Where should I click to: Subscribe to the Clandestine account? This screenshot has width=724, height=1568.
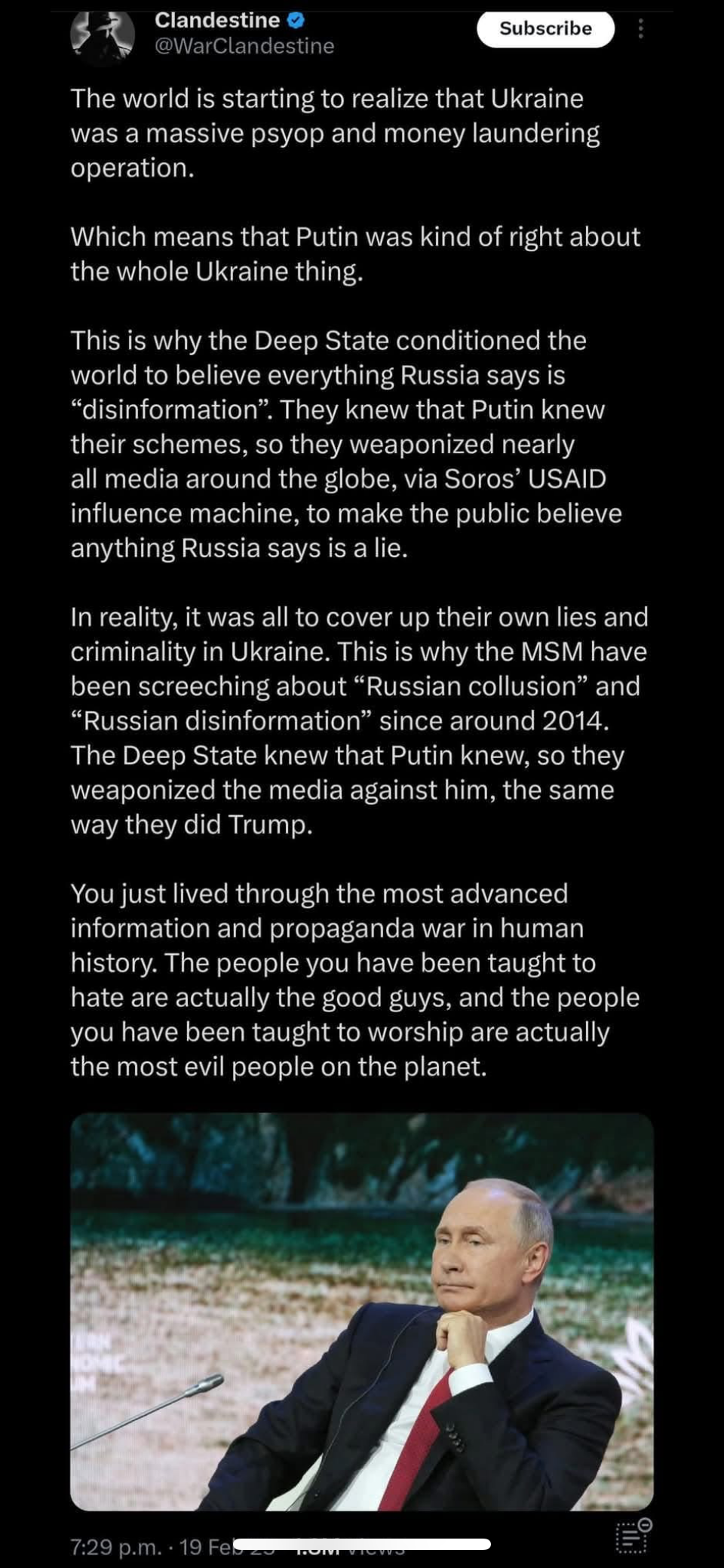click(545, 29)
